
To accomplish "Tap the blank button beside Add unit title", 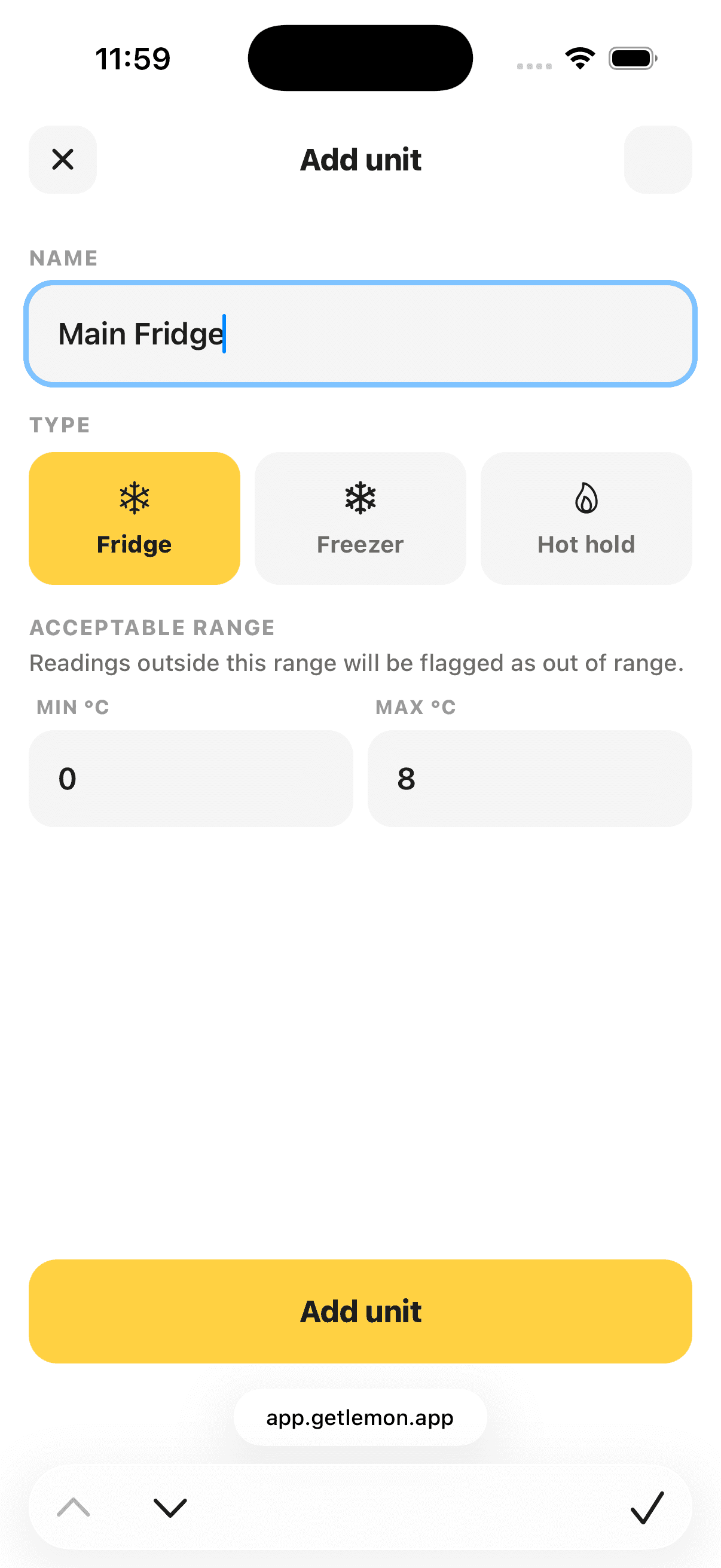I will tap(658, 160).
